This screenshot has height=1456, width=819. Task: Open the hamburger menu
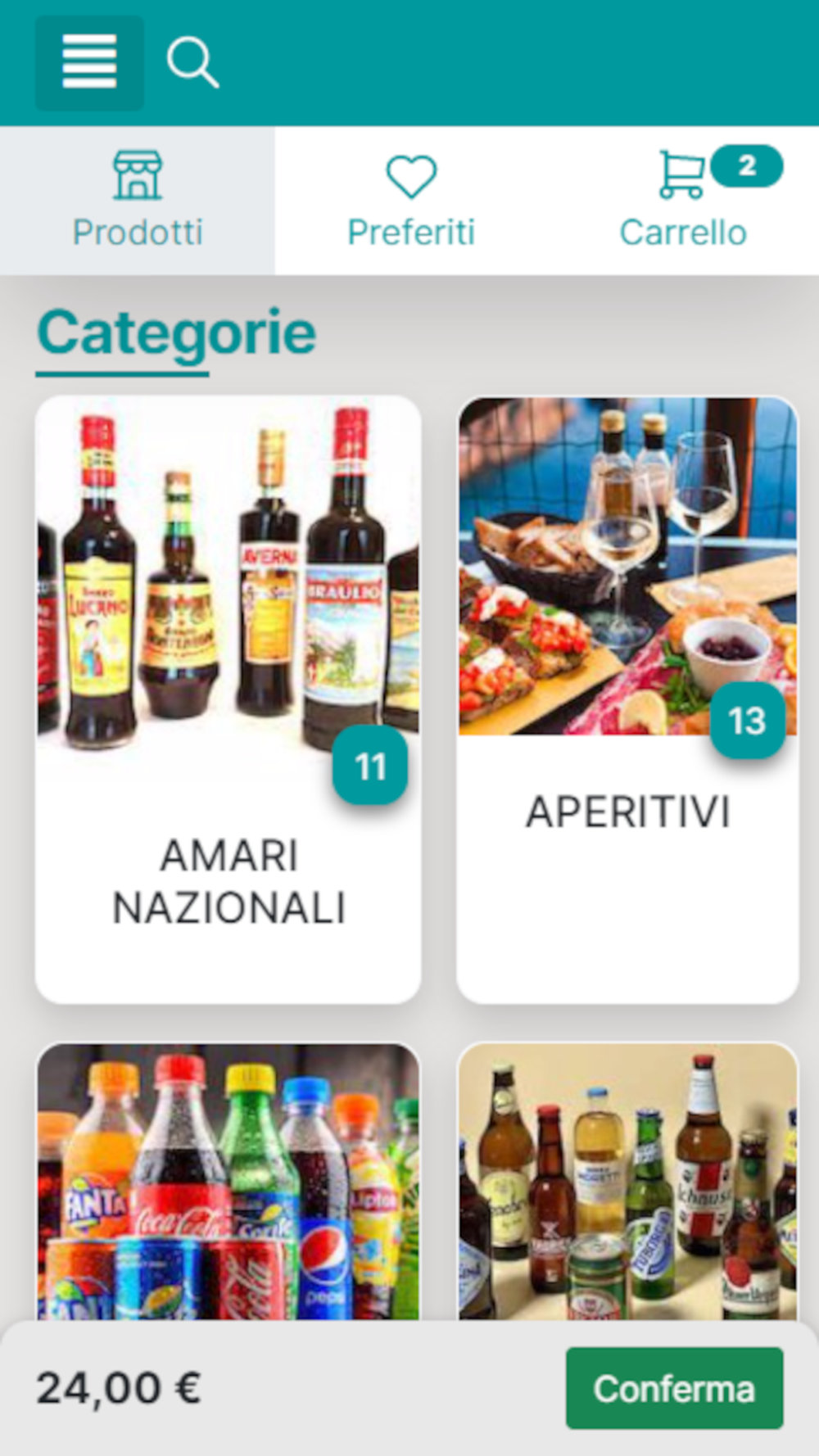coord(89,62)
